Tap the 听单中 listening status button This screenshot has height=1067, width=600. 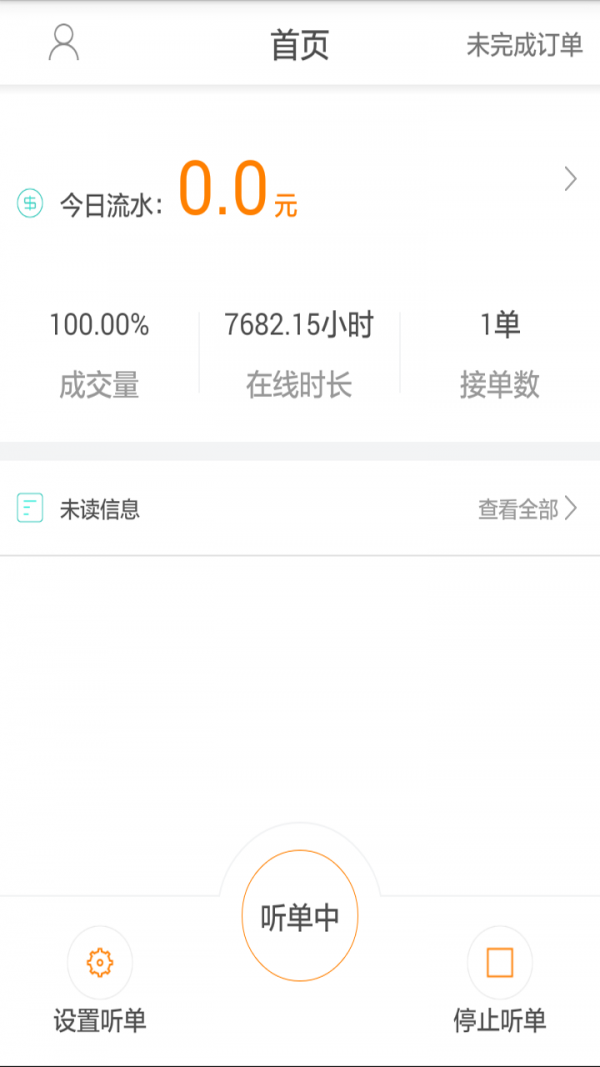point(300,916)
